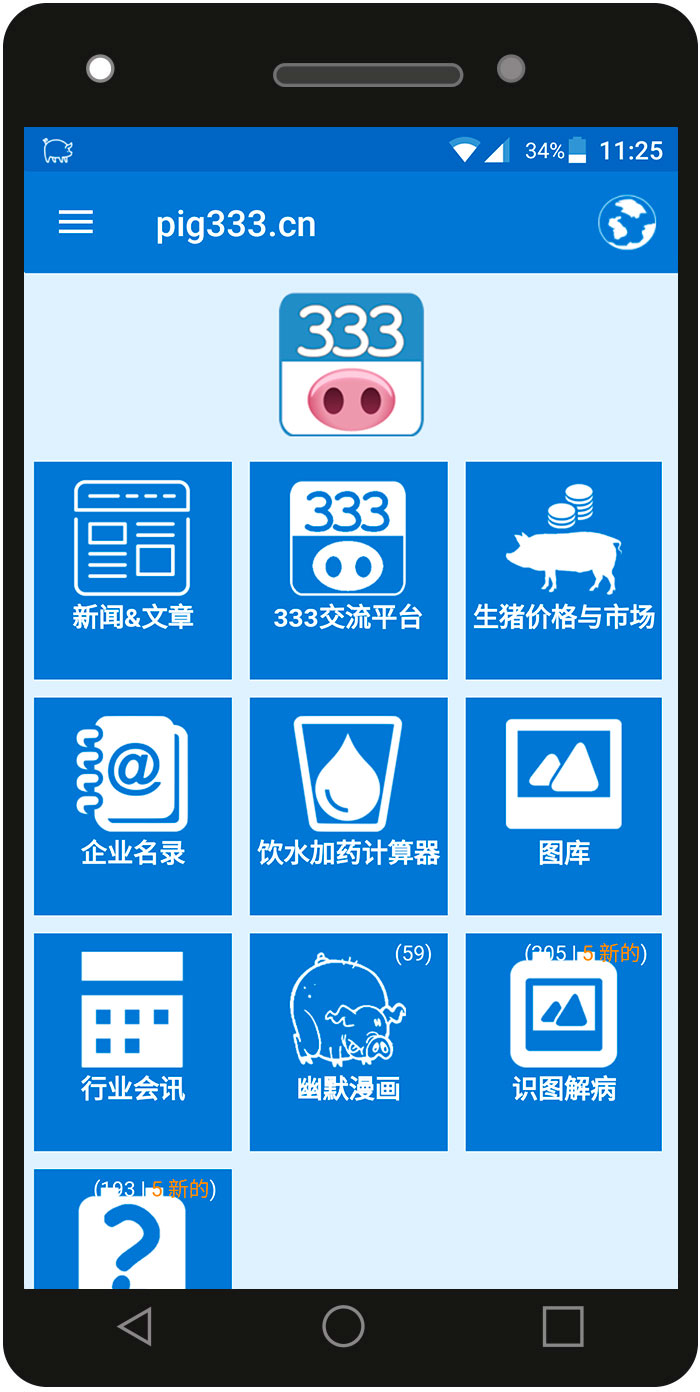700x1392 pixels.
Task: Open the 识图解病 tile
Action: (x=563, y=1042)
